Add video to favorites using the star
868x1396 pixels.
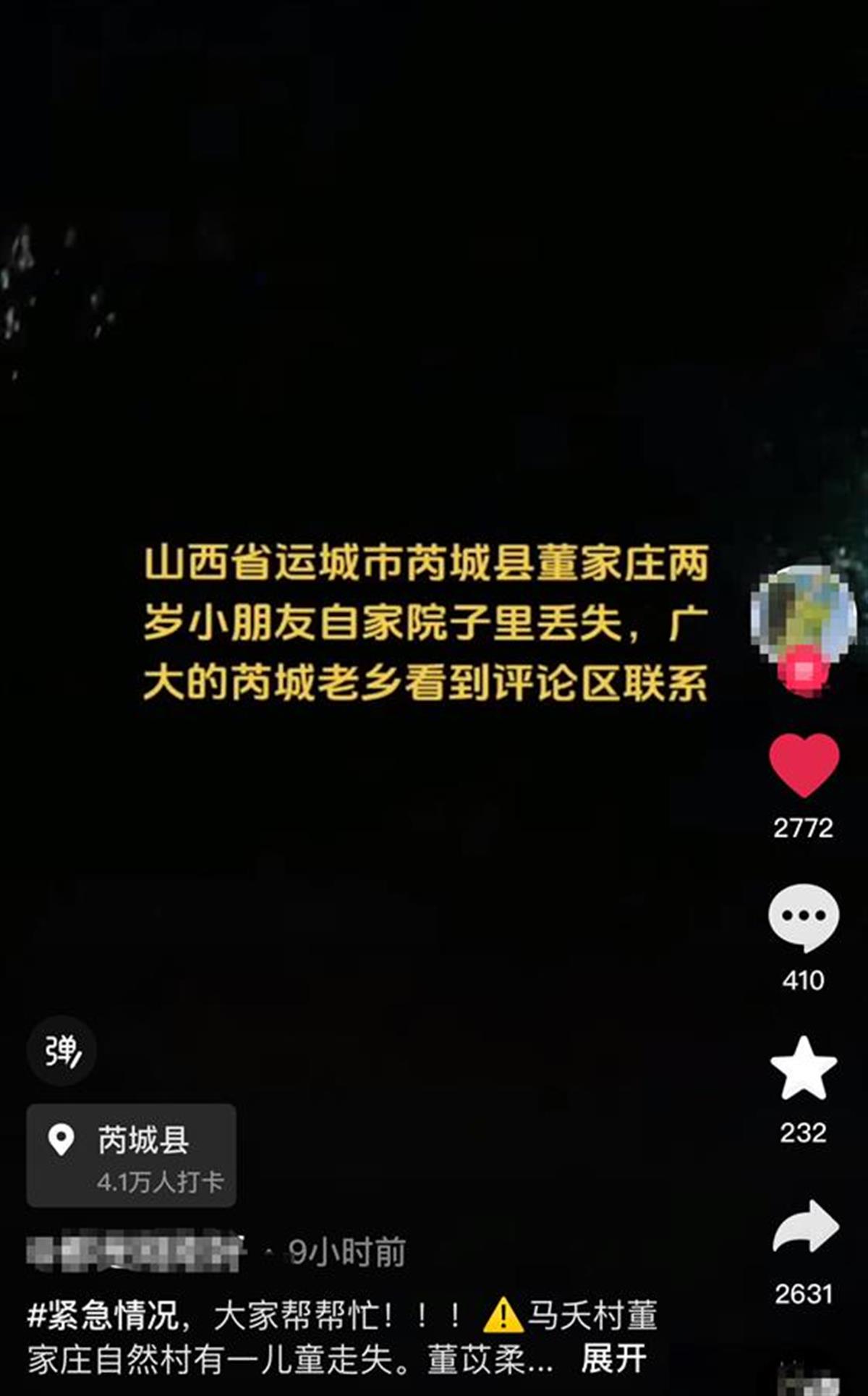[803, 1069]
